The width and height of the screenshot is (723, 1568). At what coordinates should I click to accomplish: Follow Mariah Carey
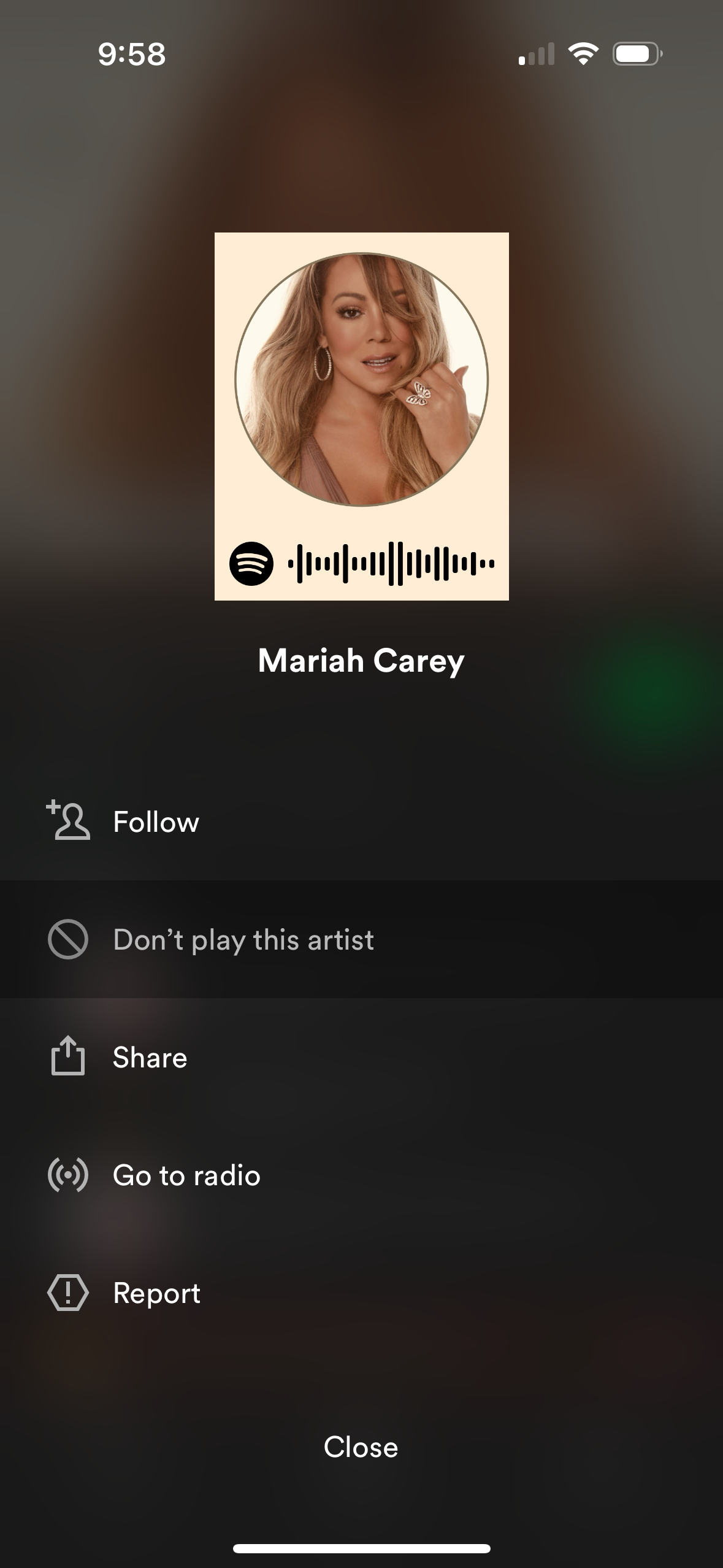(x=156, y=822)
